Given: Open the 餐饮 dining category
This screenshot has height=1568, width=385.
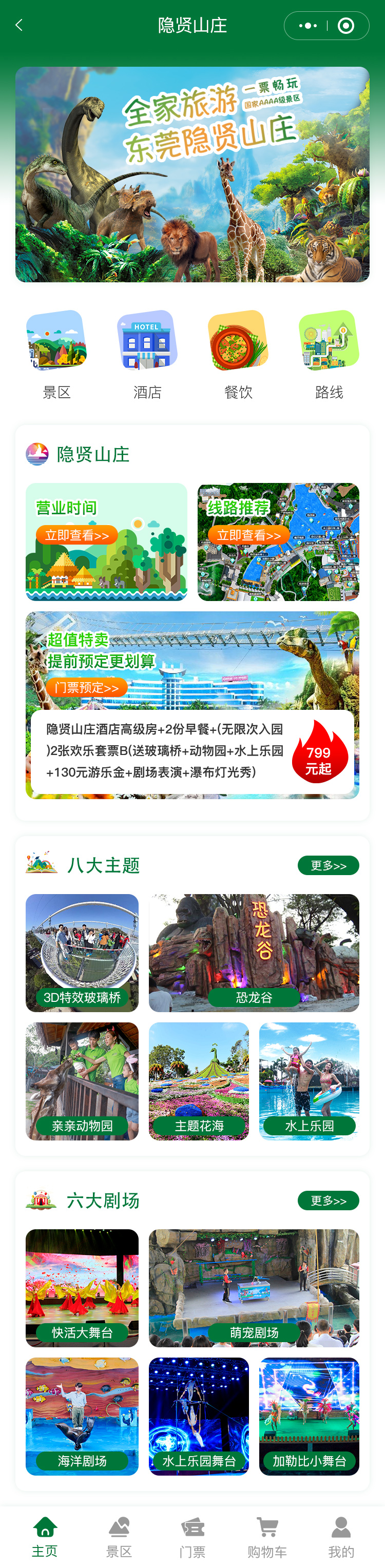Looking at the screenshot, I should pos(238,354).
